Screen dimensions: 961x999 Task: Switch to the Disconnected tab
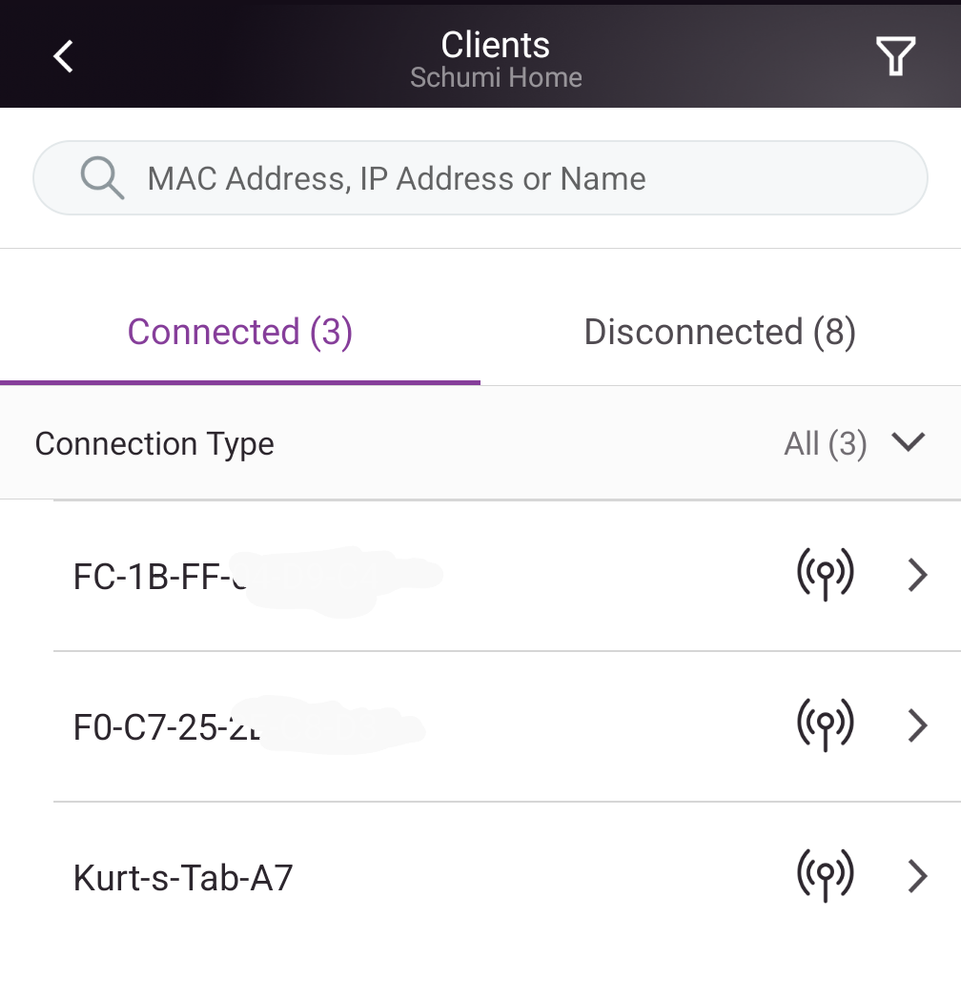pyautogui.click(x=720, y=332)
